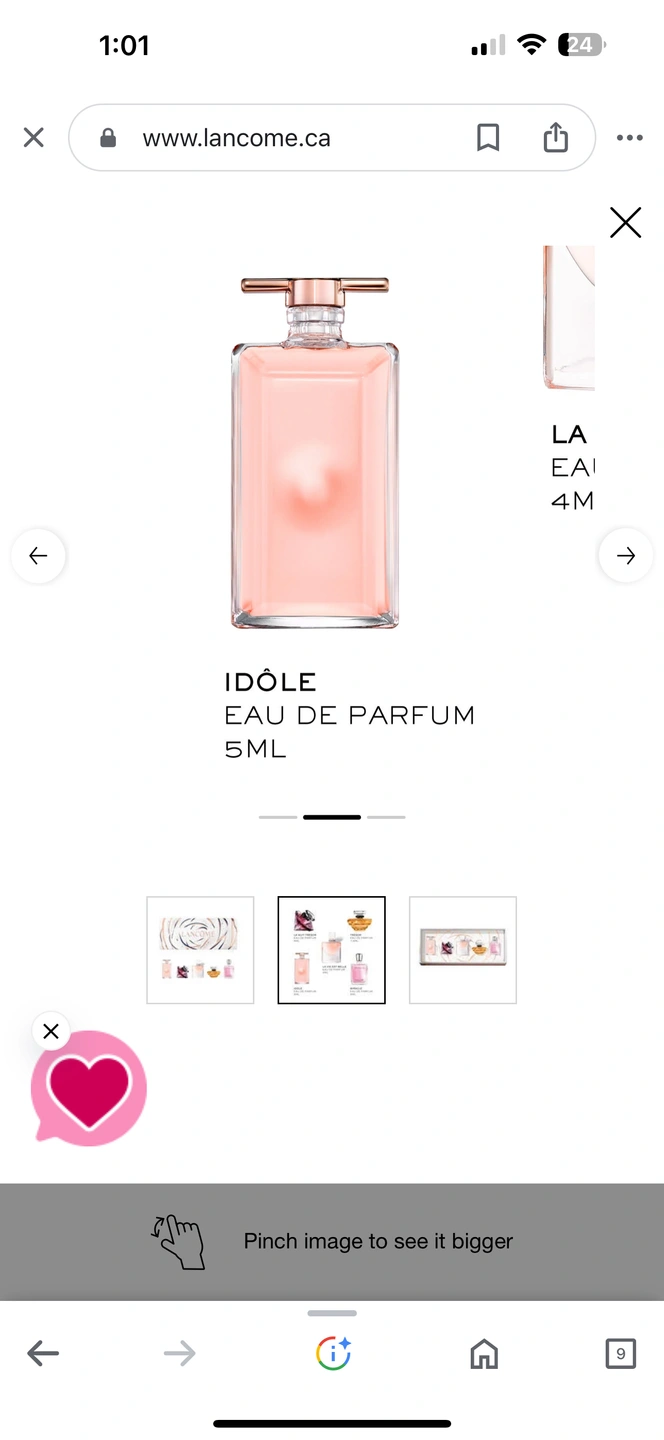
Task: Bookmark this Lancome page
Action: tap(488, 138)
